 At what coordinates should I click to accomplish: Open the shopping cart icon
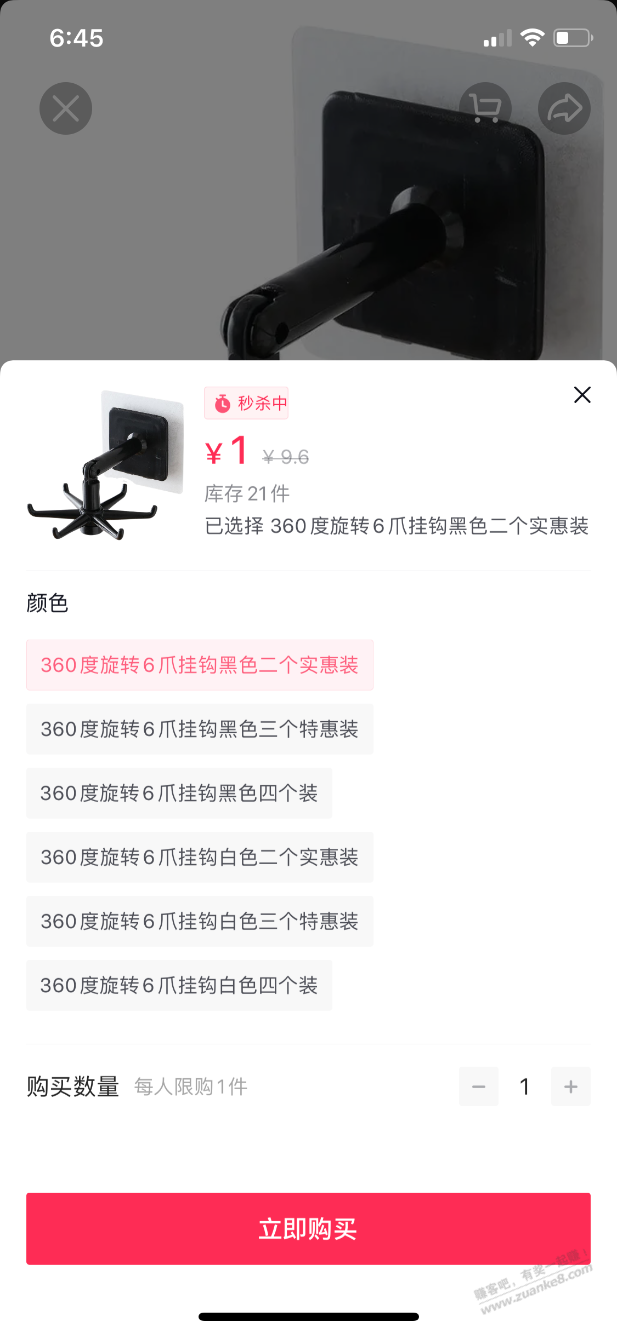click(x=486, y=108)
